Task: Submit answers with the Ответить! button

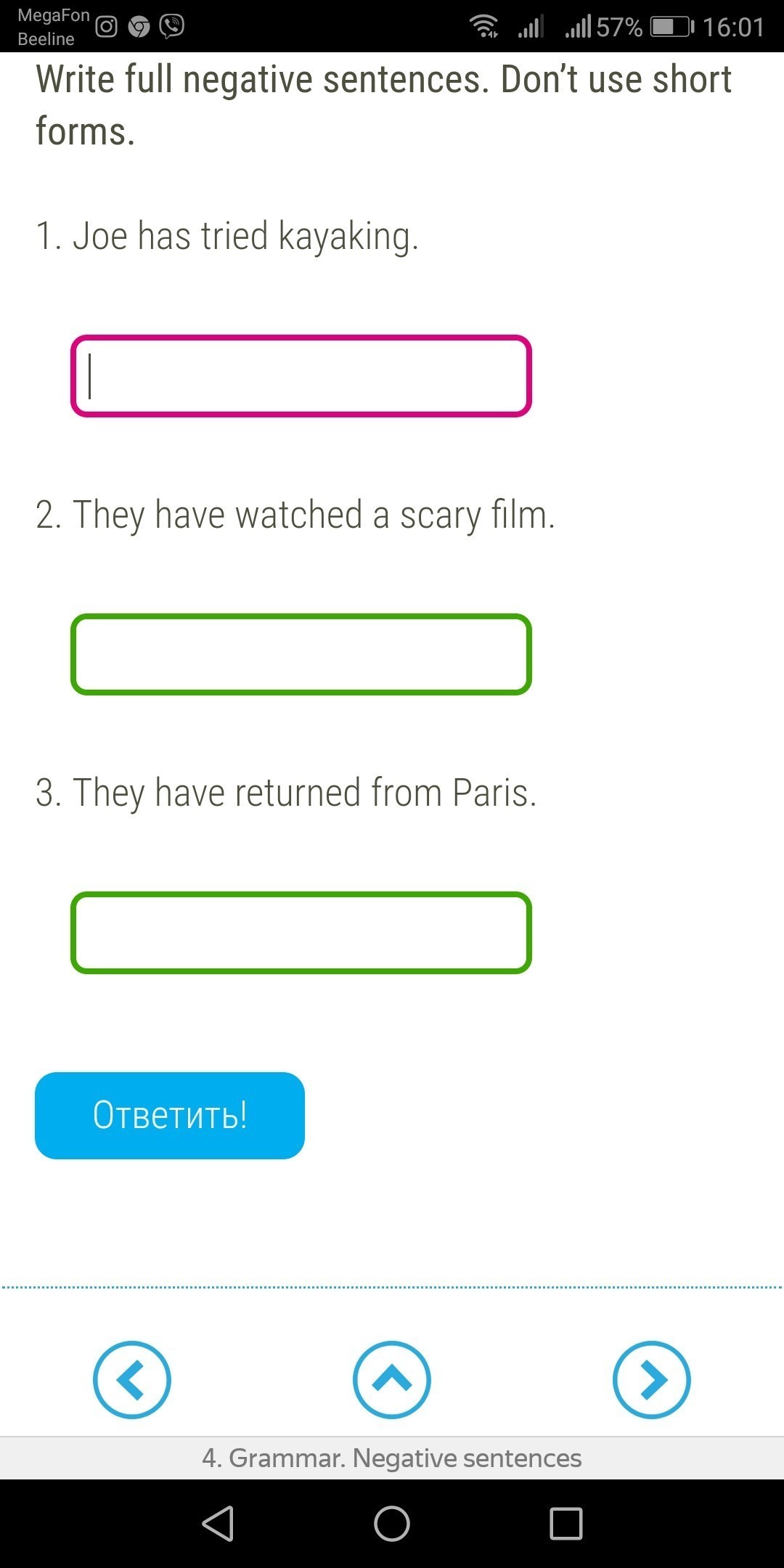Action: [x=170, y=1115]
